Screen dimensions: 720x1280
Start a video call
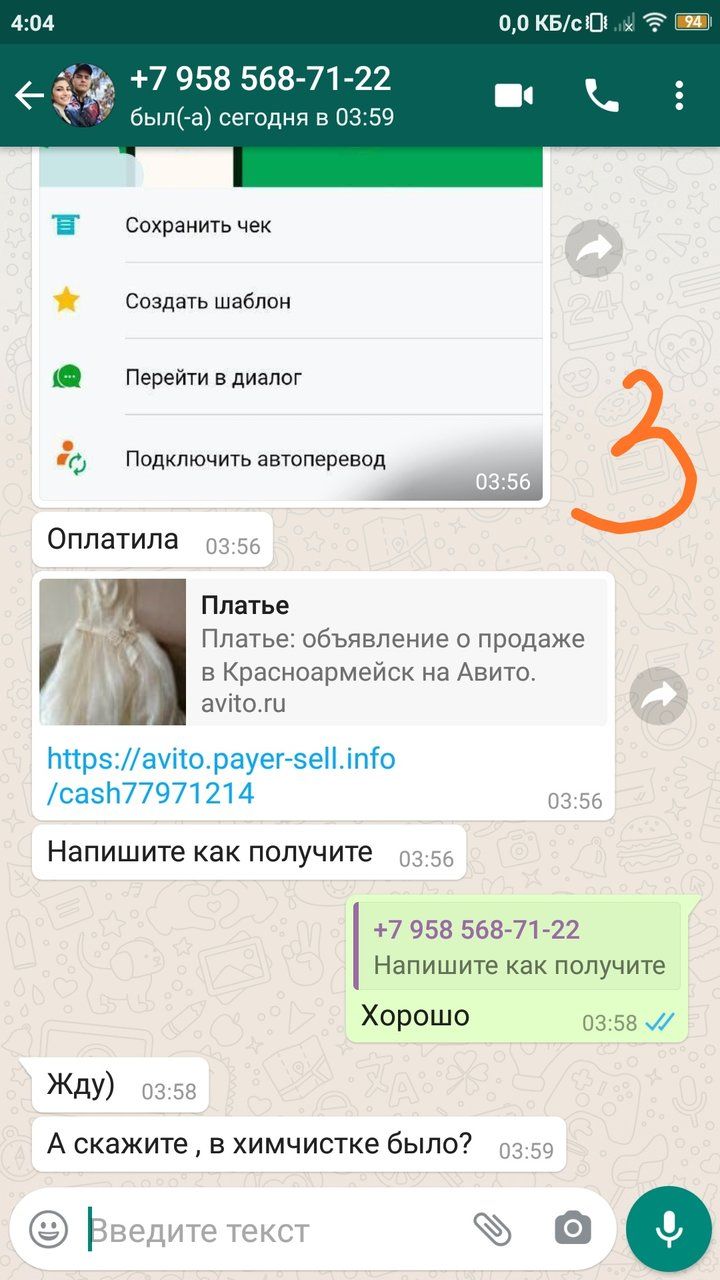click(513, 96)
